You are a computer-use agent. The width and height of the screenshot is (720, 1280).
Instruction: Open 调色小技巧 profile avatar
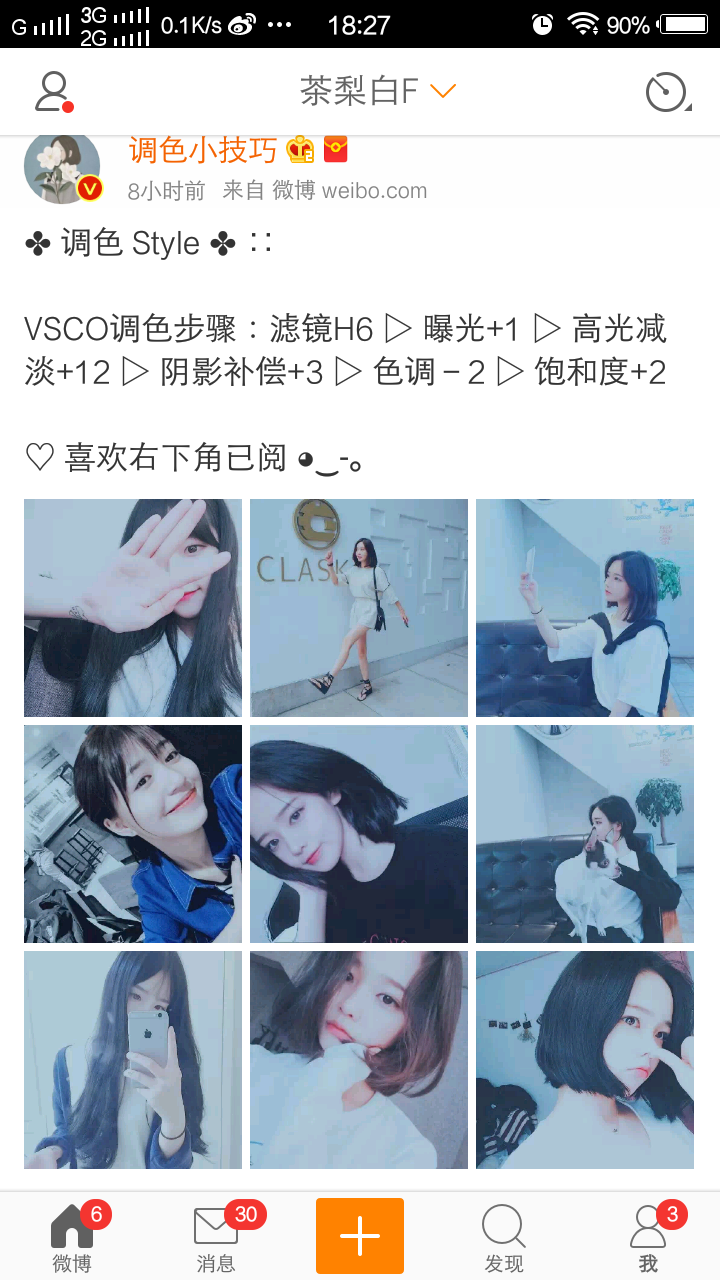62,168
